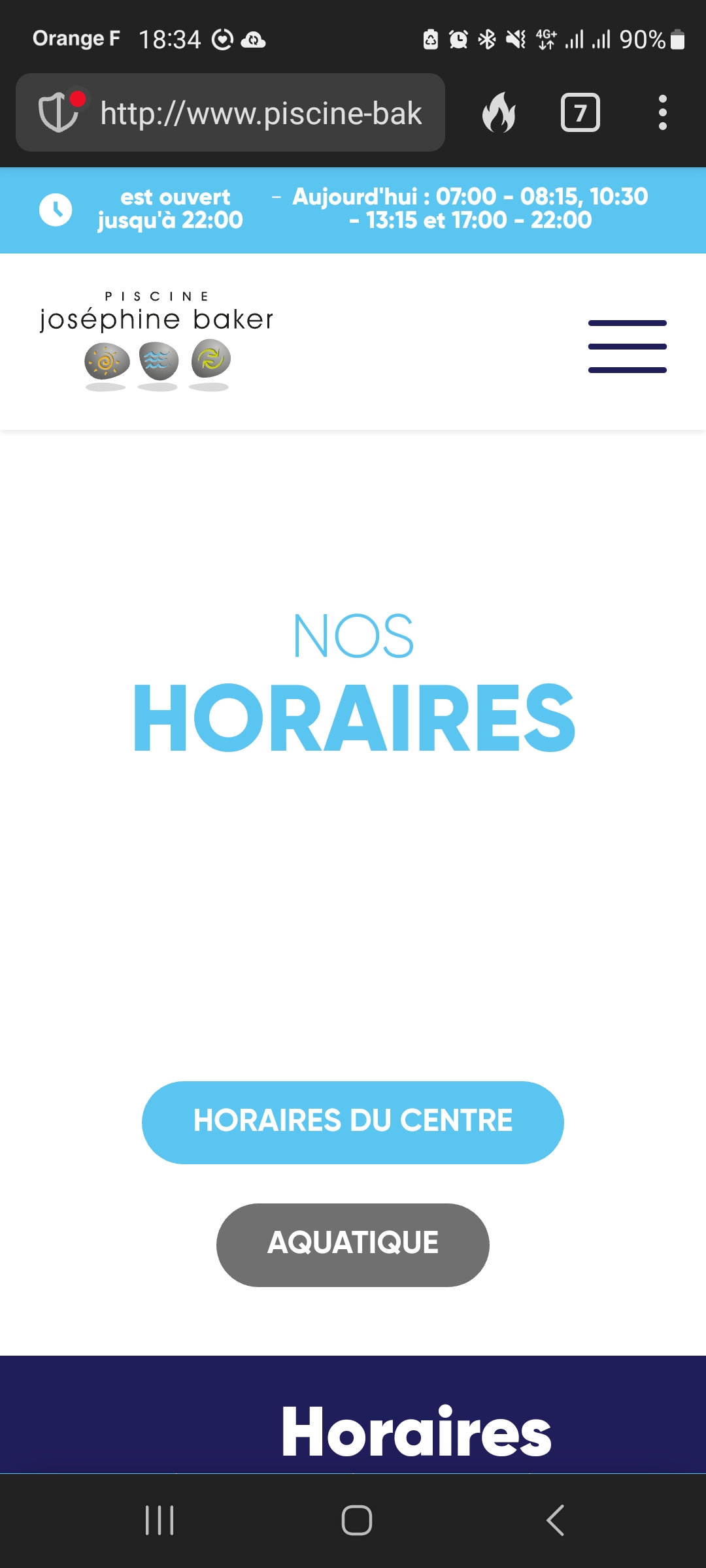The height and width of the screenshot is (1568, 706).
Task: Tap the URL address bar
Action: (261, 113)
